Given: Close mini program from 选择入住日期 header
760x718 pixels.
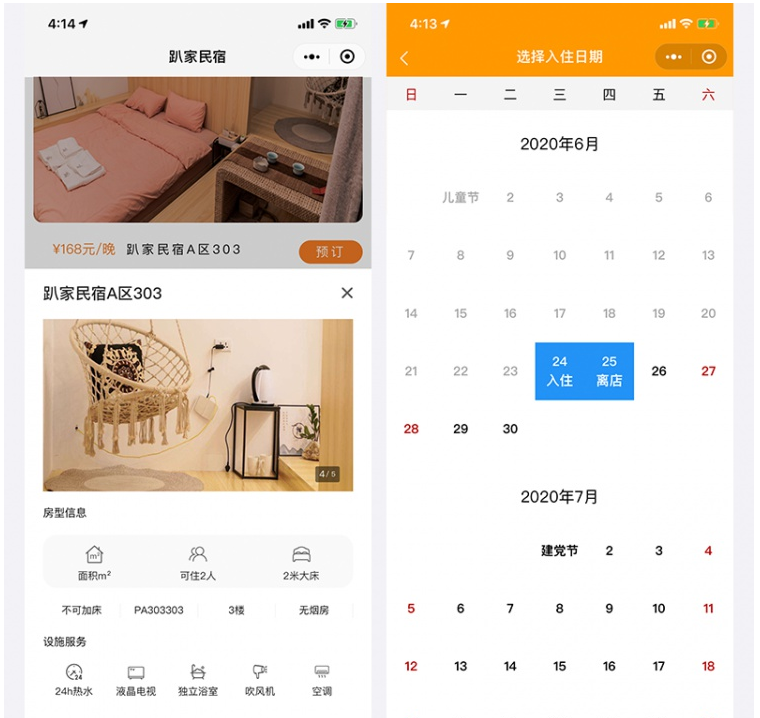Looking at the screenshot, I should pyautogui.click(x=709, y=57).
